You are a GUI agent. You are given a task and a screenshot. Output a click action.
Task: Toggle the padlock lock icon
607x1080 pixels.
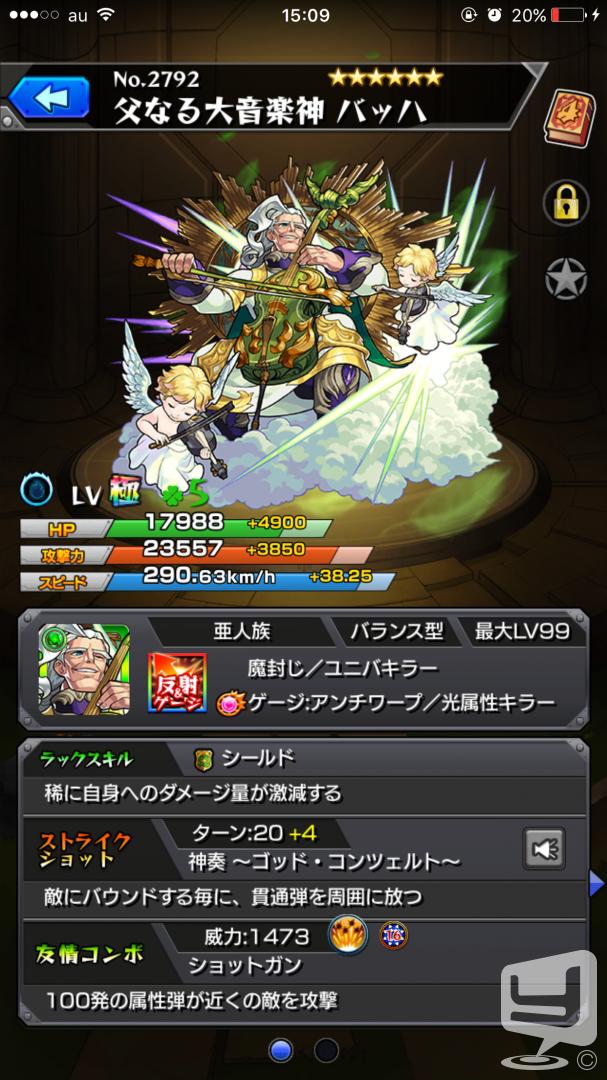tap(566, 203)
